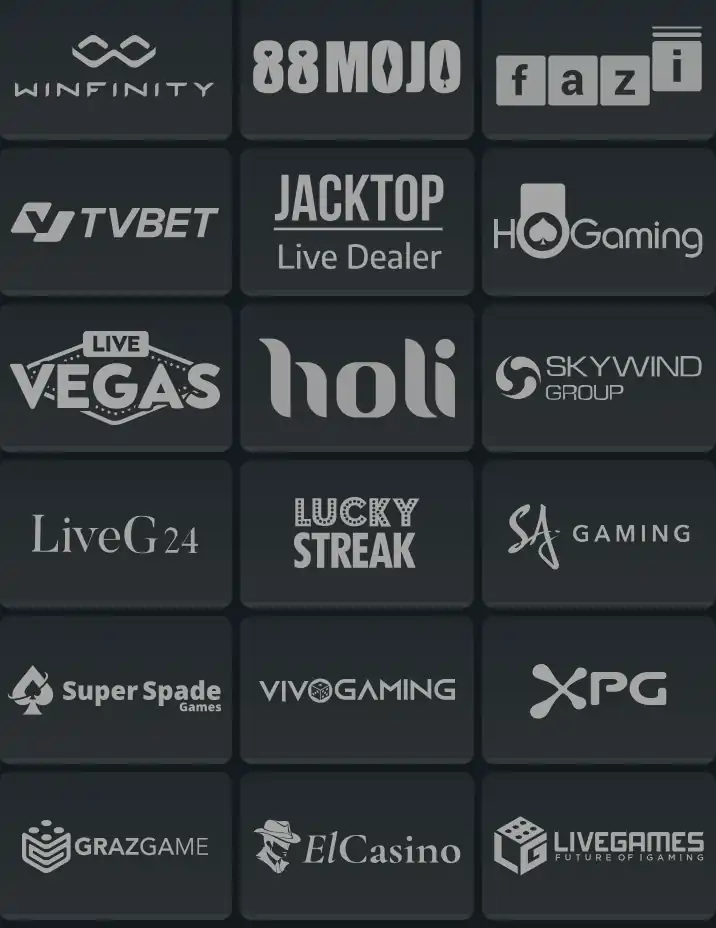
Task: Tap the Holi provider tile
Action: click(357, 378)
